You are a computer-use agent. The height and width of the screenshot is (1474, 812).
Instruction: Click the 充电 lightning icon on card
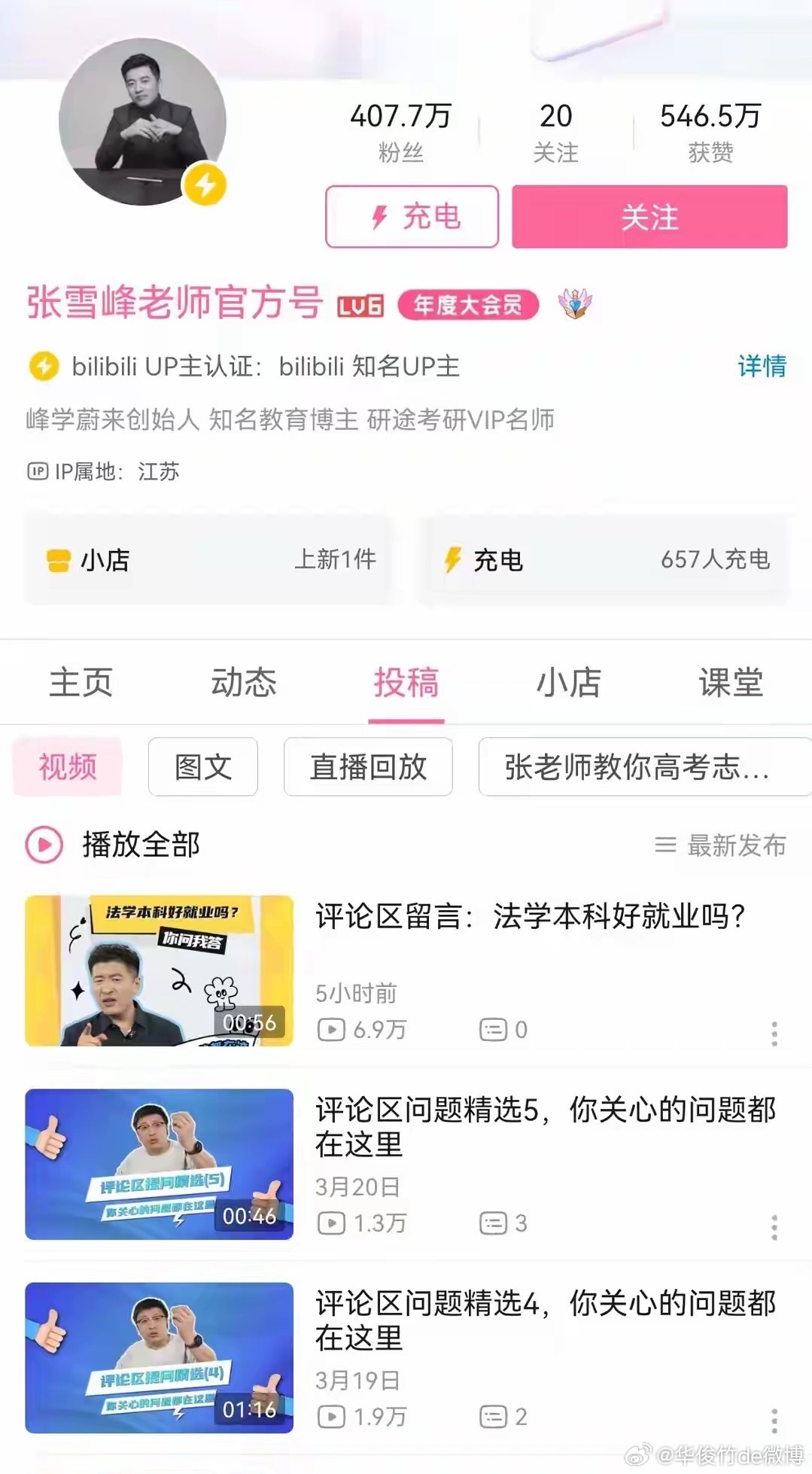coord(452,559)
